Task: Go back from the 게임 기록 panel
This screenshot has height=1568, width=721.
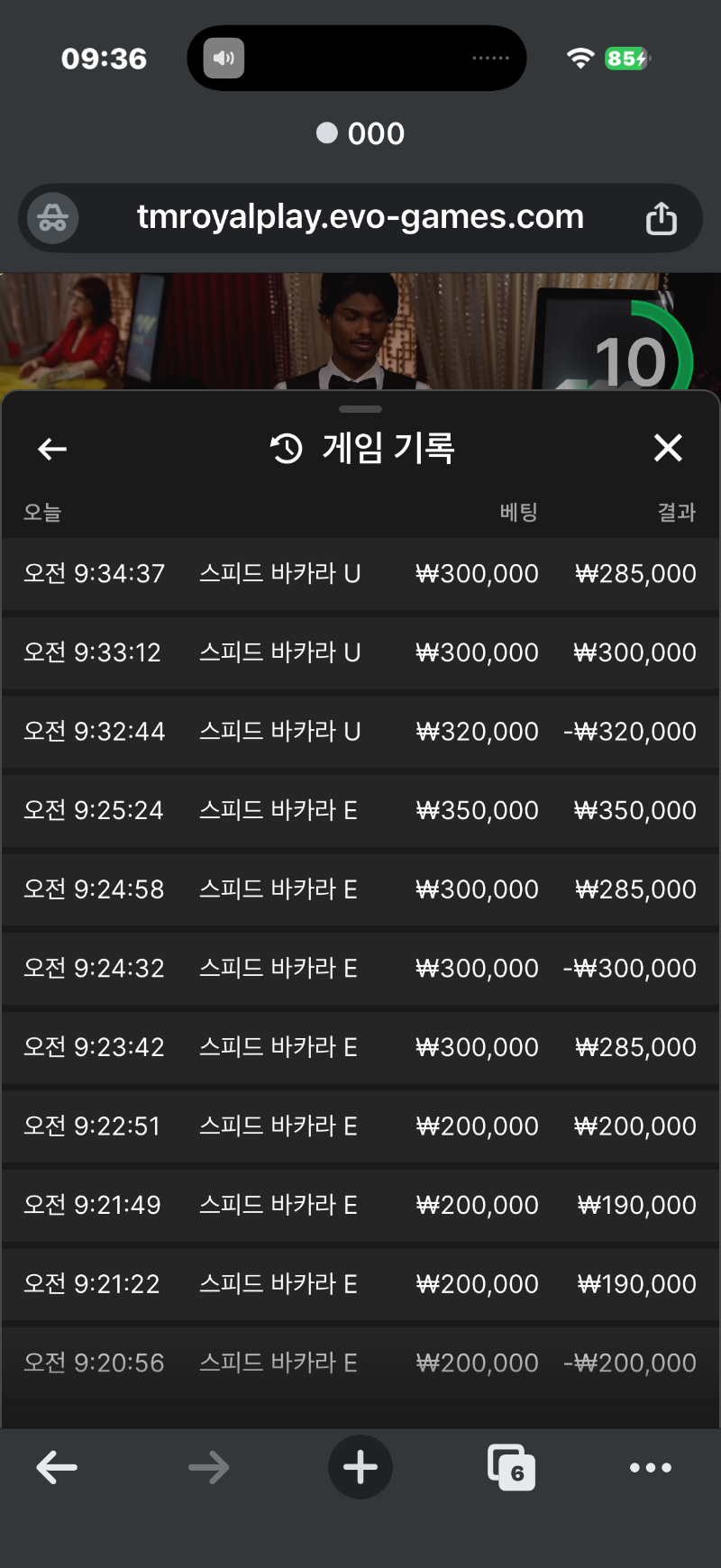Action: (52, 449)
